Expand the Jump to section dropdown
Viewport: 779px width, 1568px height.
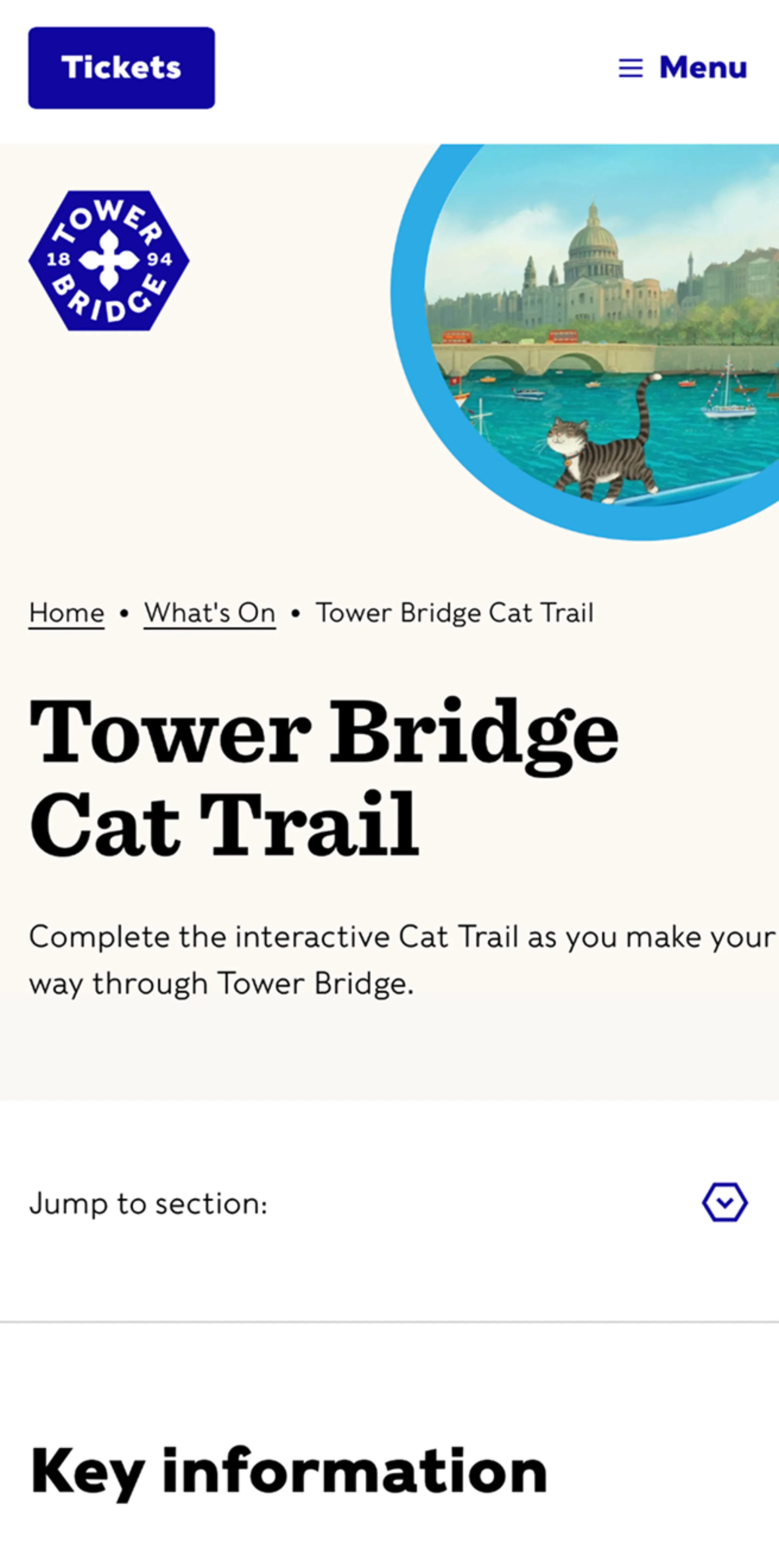click(x=724, y=1202)
